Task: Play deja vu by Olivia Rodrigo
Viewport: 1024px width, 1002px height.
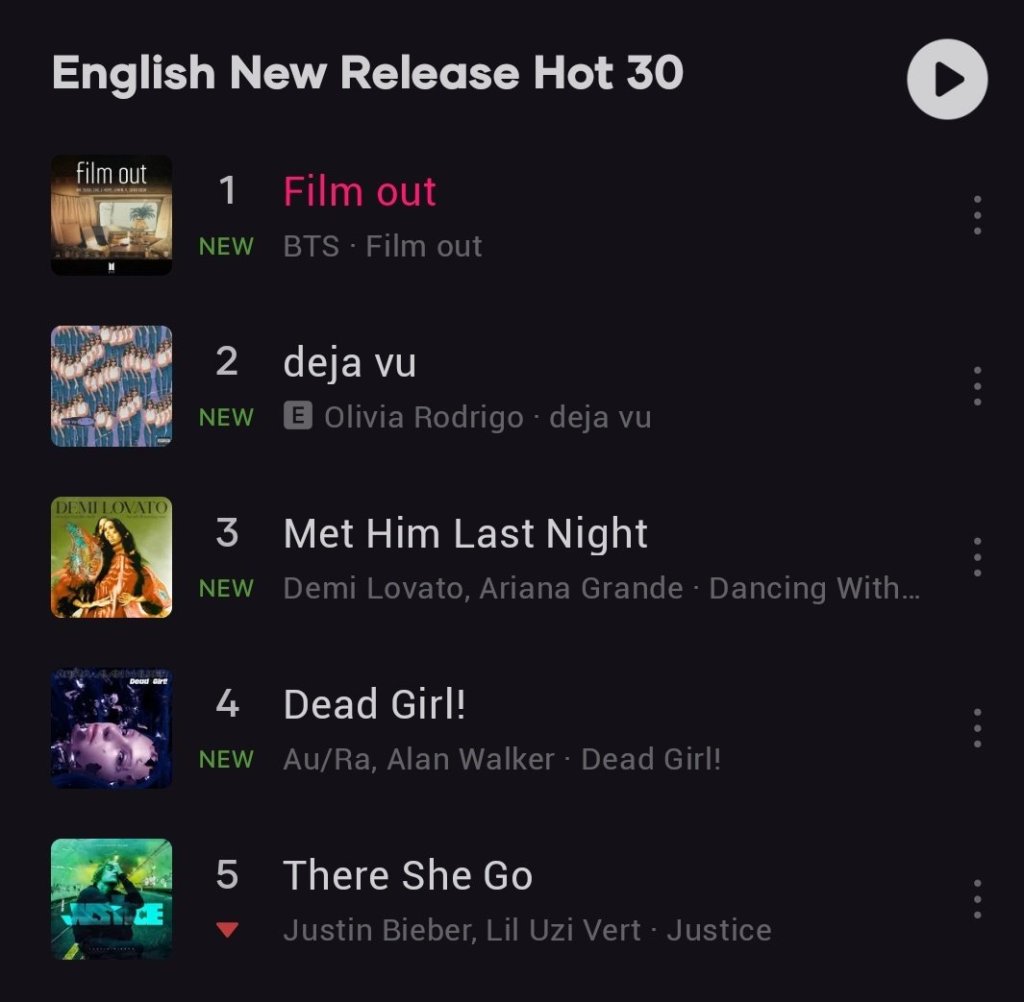Action: pyautogui.click(x=349, y=362)
